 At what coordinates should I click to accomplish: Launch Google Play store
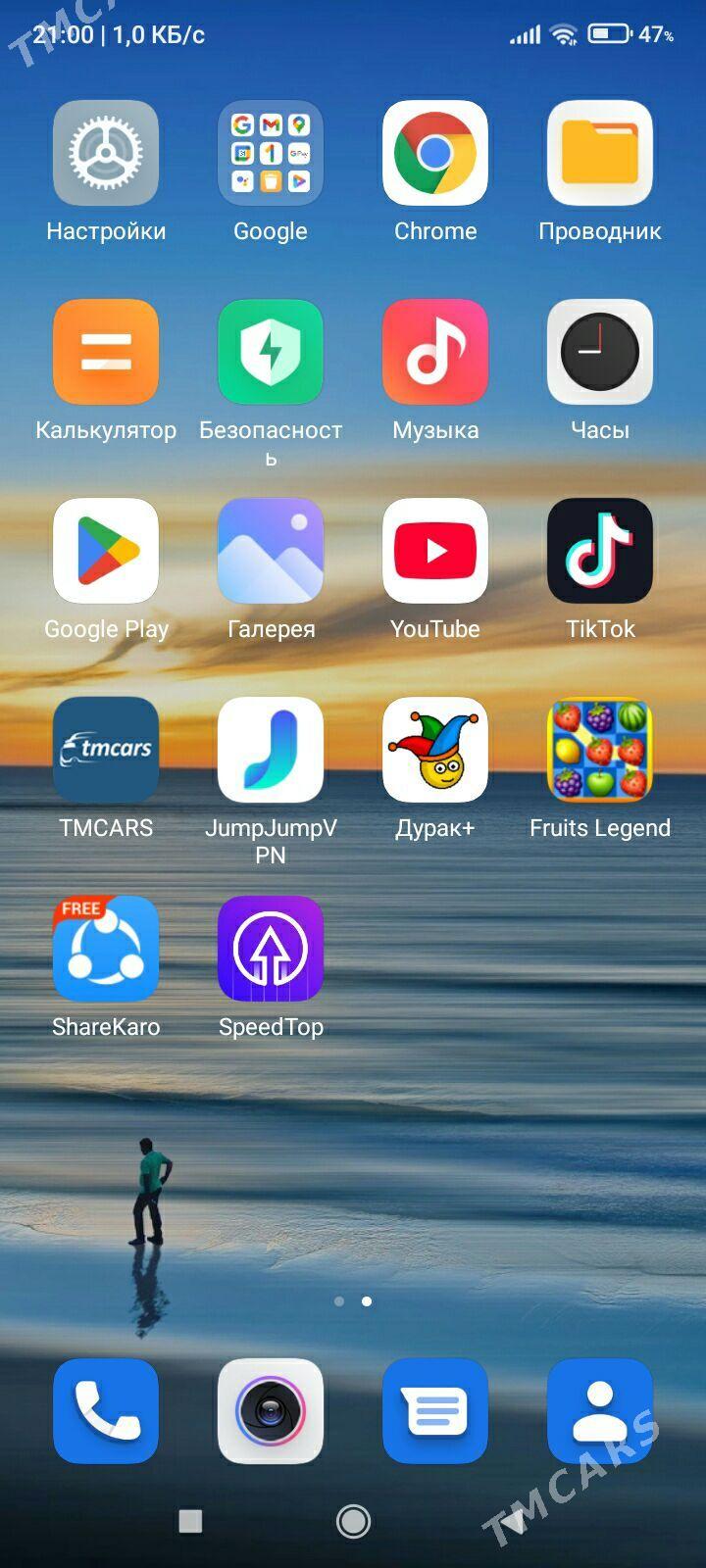pos(106,551)
